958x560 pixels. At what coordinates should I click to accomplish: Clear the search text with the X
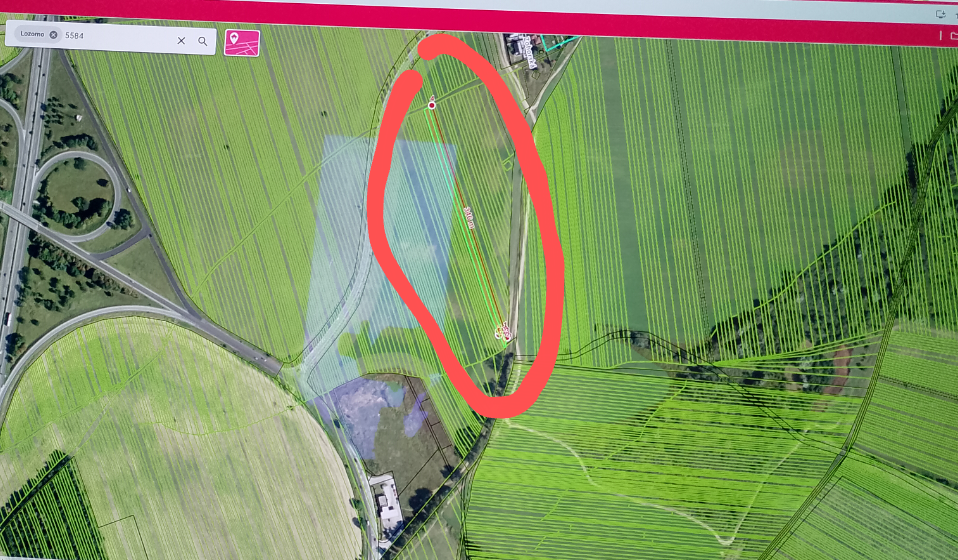click(x=181, y=41)
